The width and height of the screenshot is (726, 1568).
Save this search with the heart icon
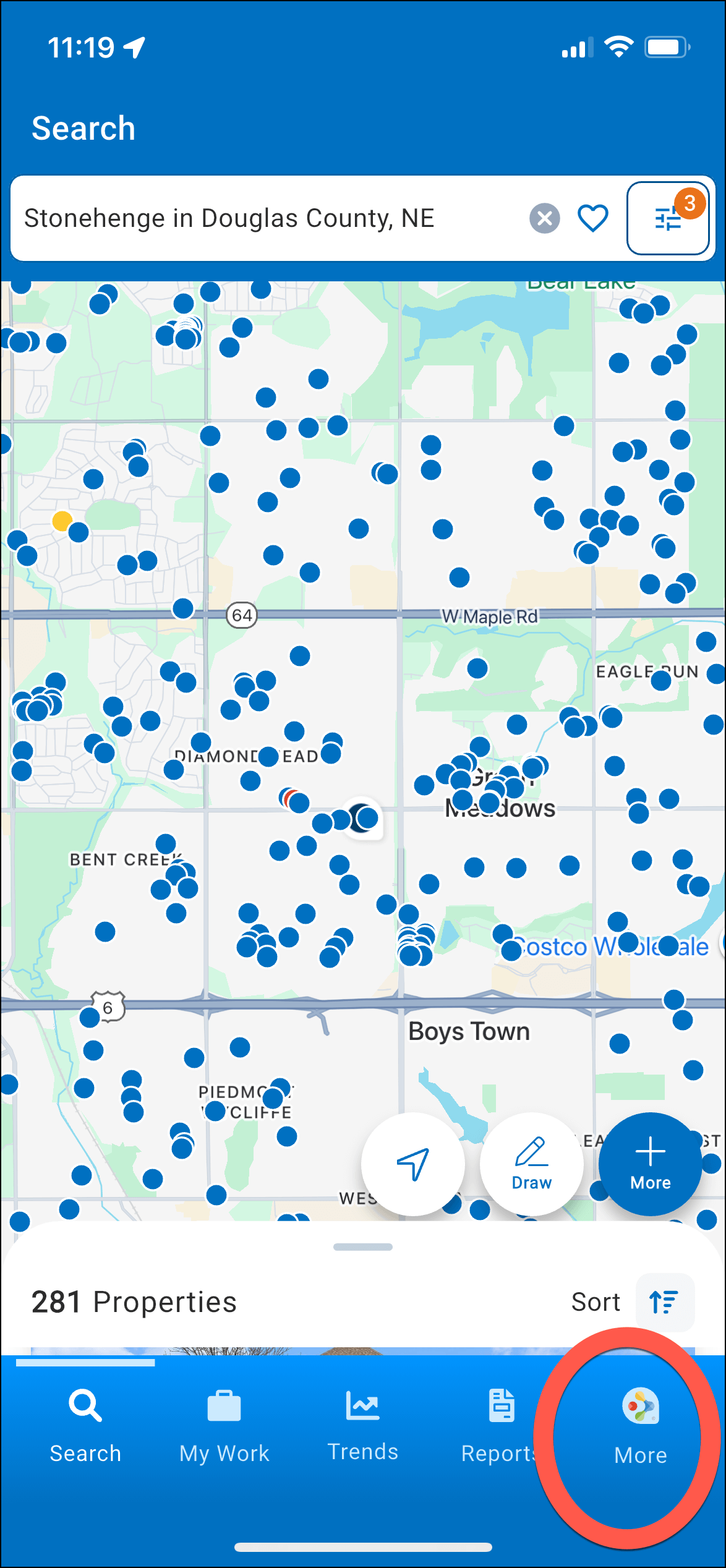pos(592,218)
